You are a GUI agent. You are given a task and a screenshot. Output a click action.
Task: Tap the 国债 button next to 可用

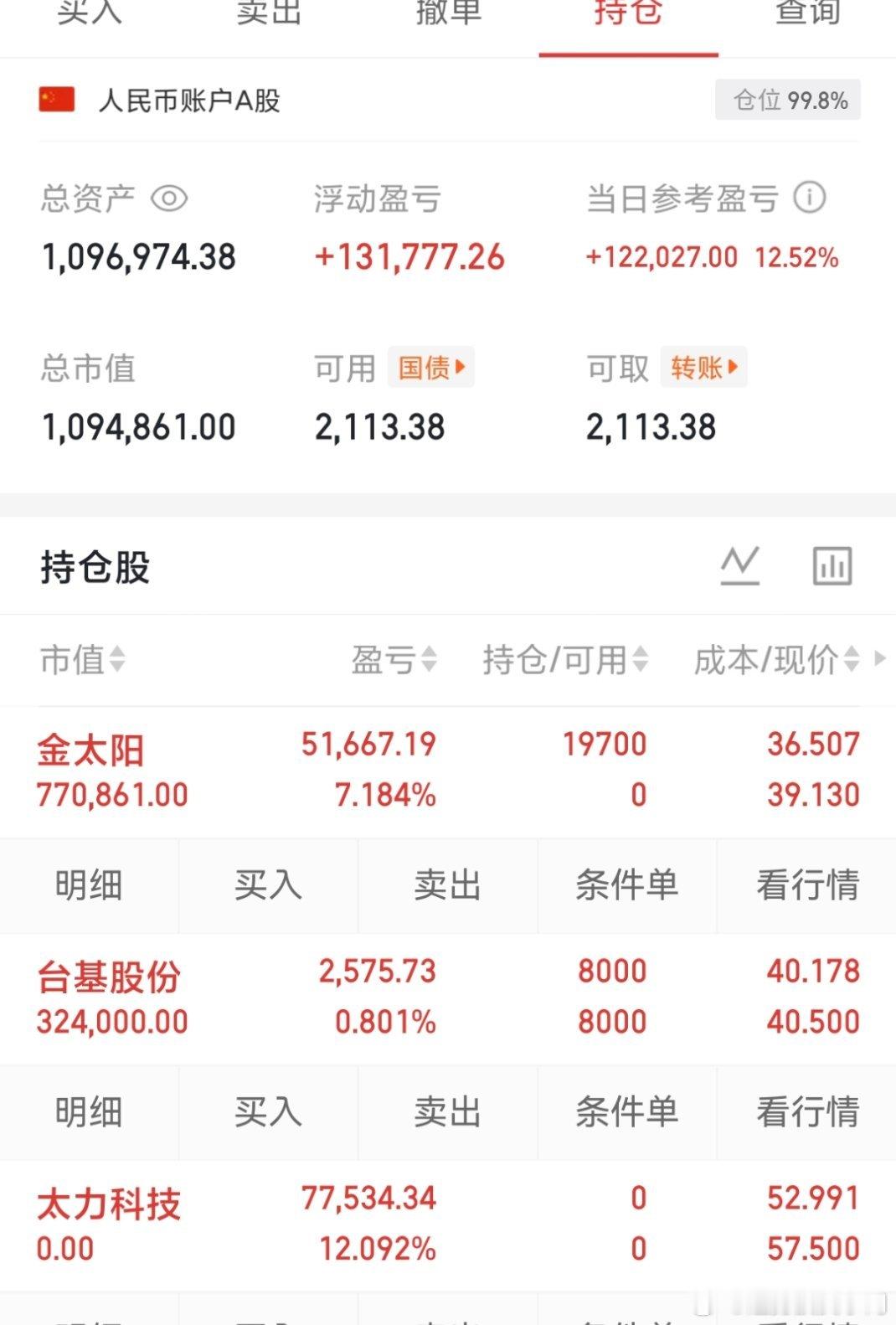pyautogui.click(x=431, y=367)
